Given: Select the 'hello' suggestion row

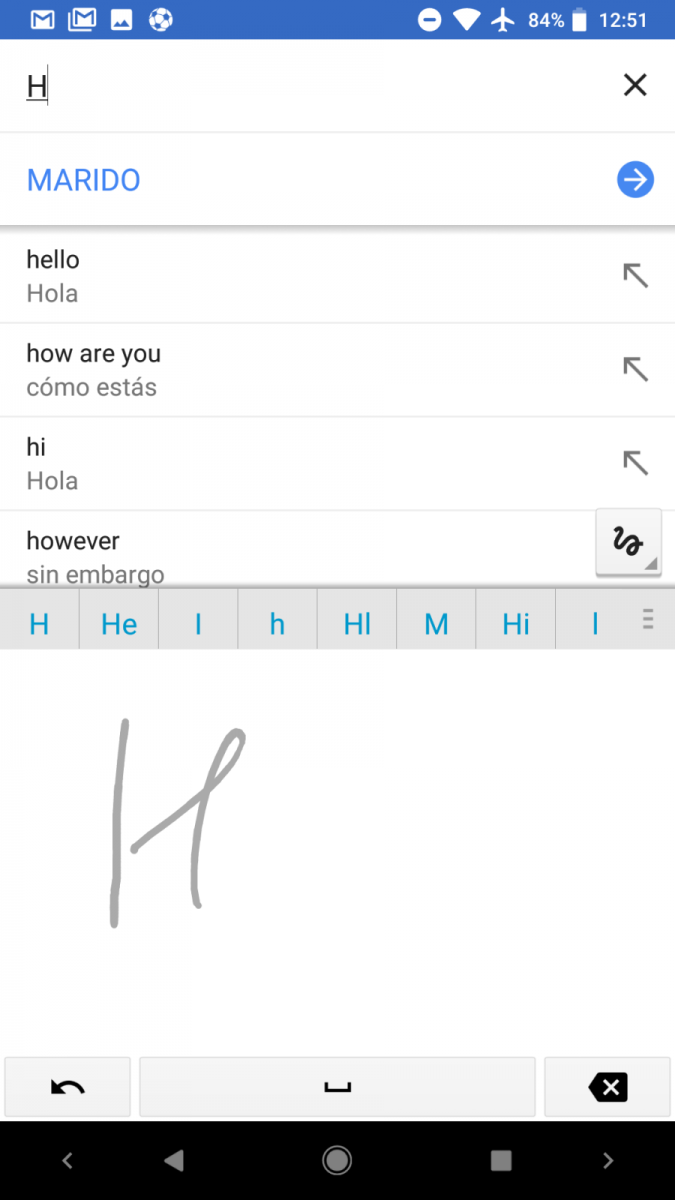Looking at the screenshot, I should pyautogui.click(x=337, y=276).
